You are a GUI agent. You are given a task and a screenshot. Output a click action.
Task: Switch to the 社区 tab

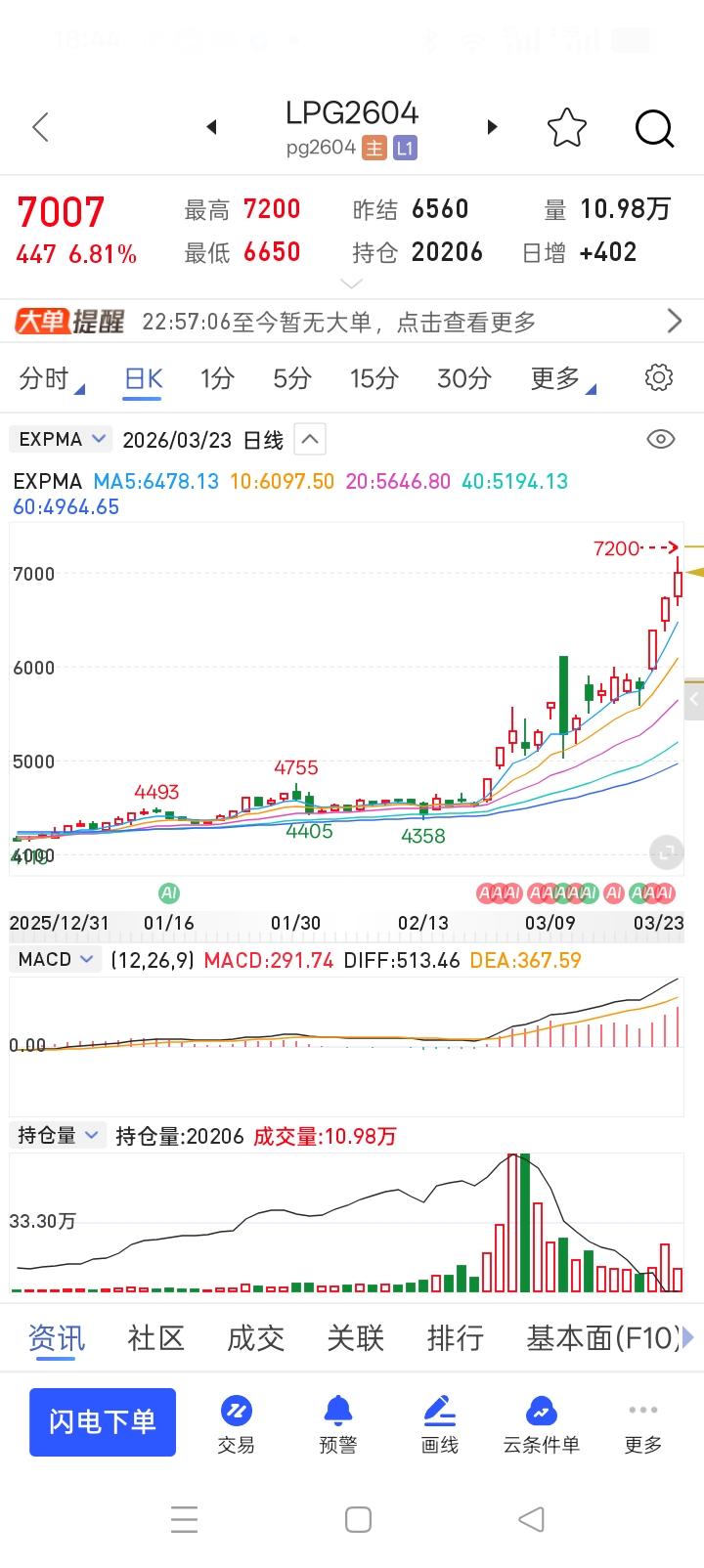point(155,1337)
